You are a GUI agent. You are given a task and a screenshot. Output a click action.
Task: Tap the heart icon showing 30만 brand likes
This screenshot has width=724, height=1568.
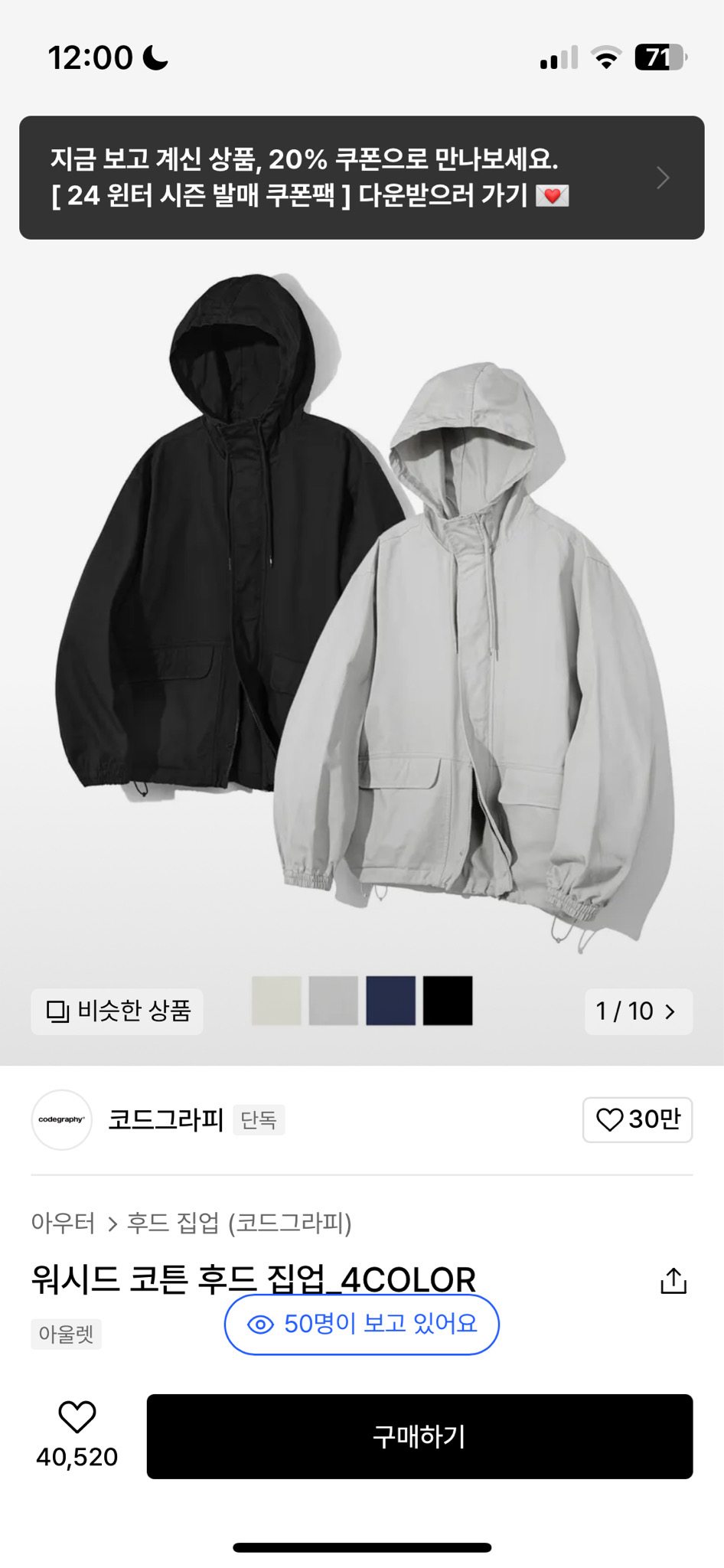(x=609, y=1119)
